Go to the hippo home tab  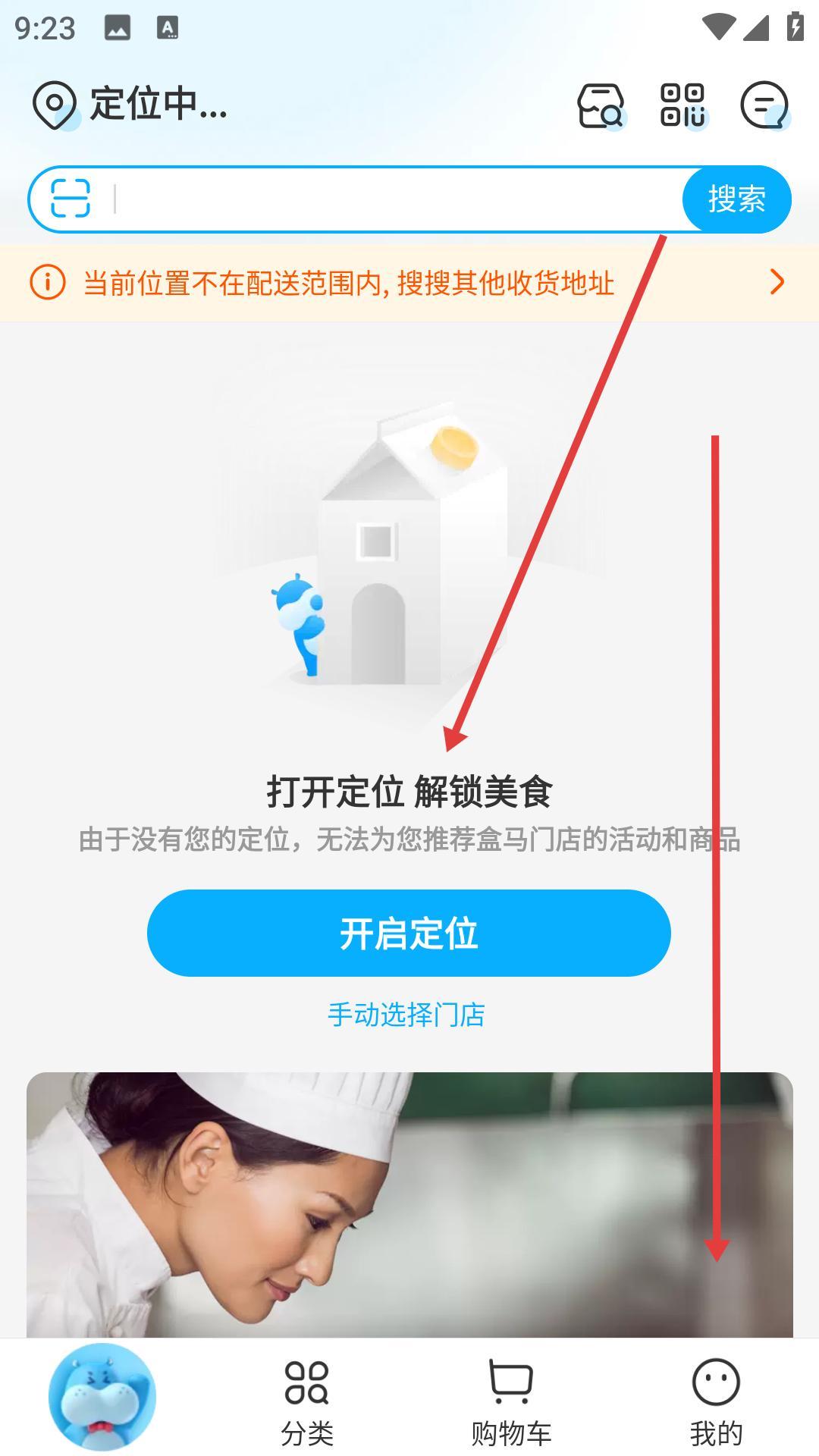point(102,1397)
